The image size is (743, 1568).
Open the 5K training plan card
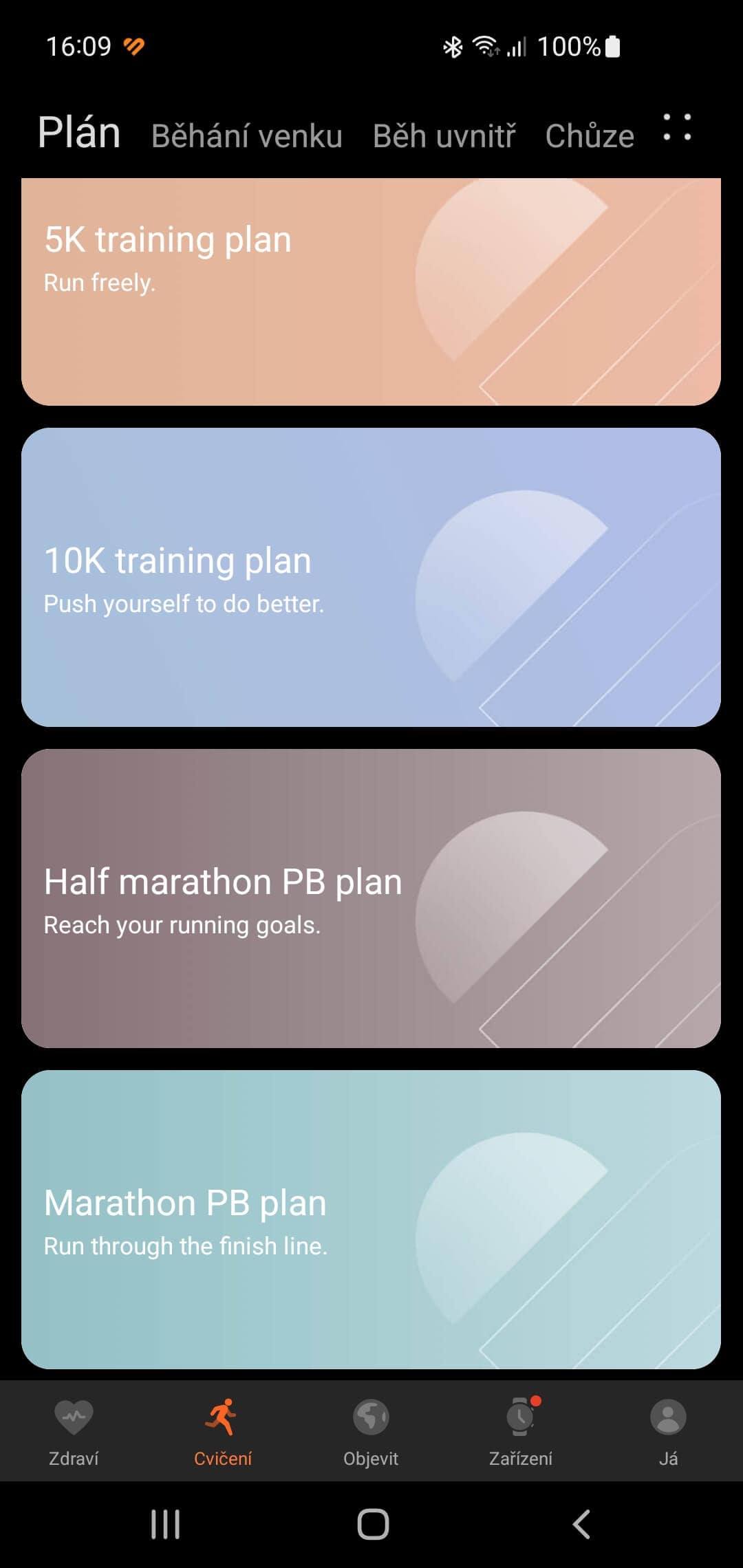point(371,292)
